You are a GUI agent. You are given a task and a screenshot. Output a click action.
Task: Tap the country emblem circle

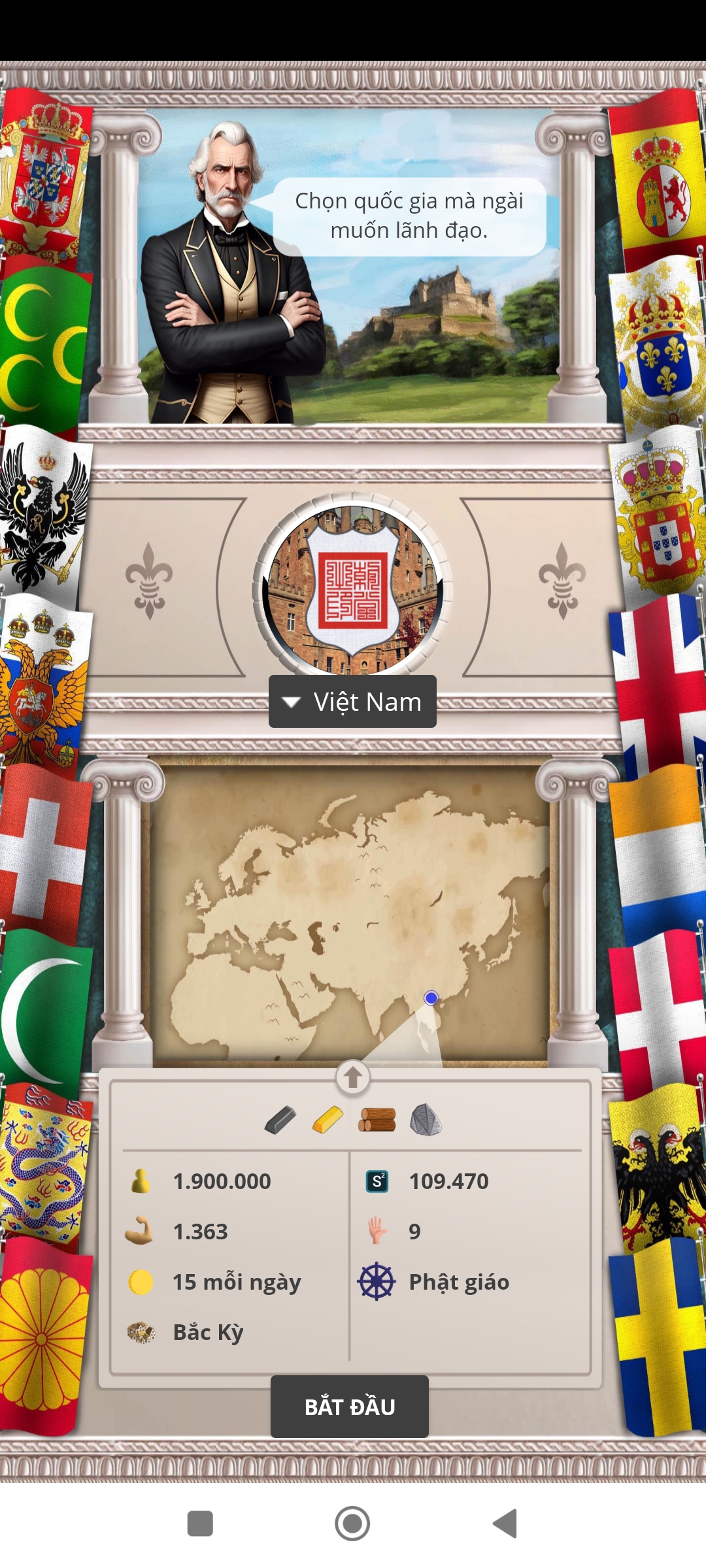pyautogui.click(x=353, y=589)
